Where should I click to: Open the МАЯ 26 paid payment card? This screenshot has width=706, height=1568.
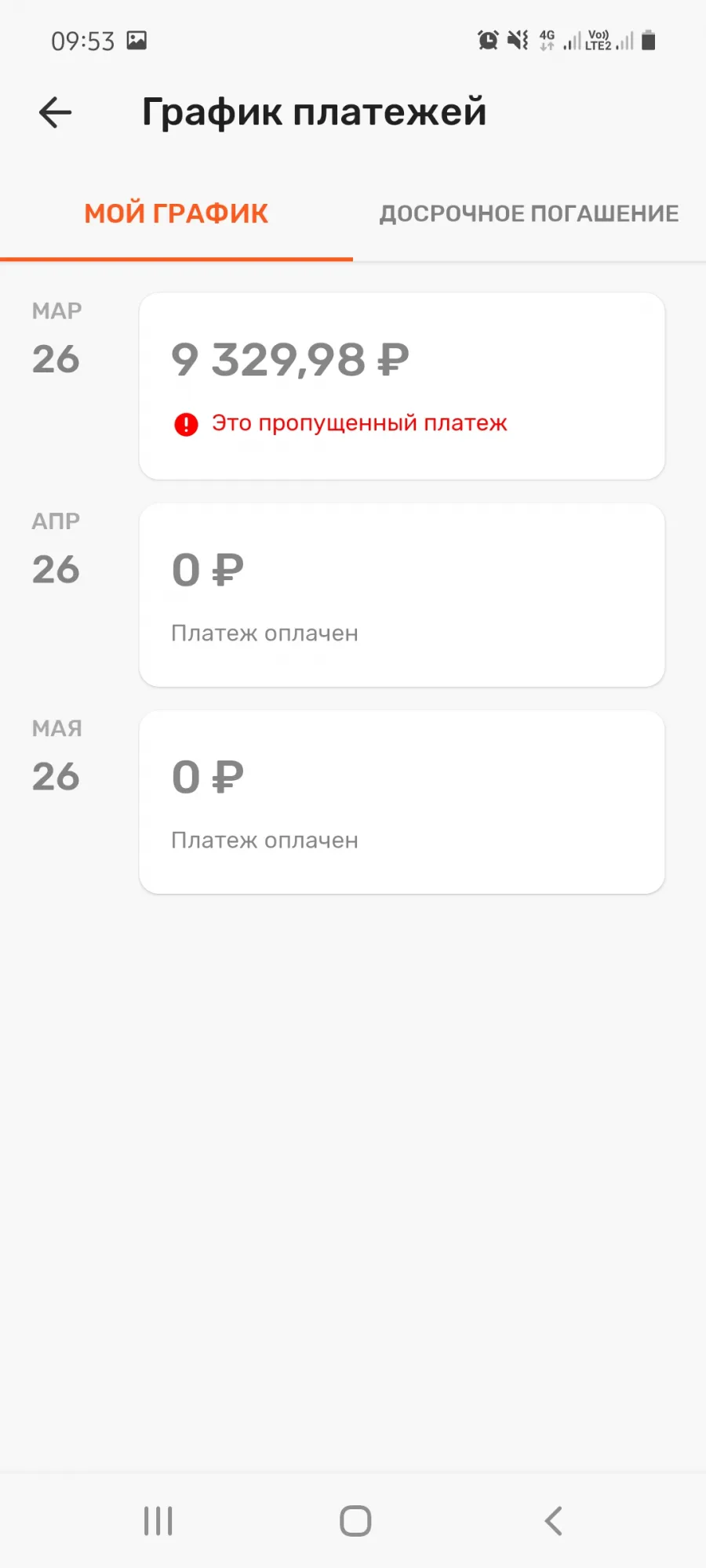[x=402, y=802]
